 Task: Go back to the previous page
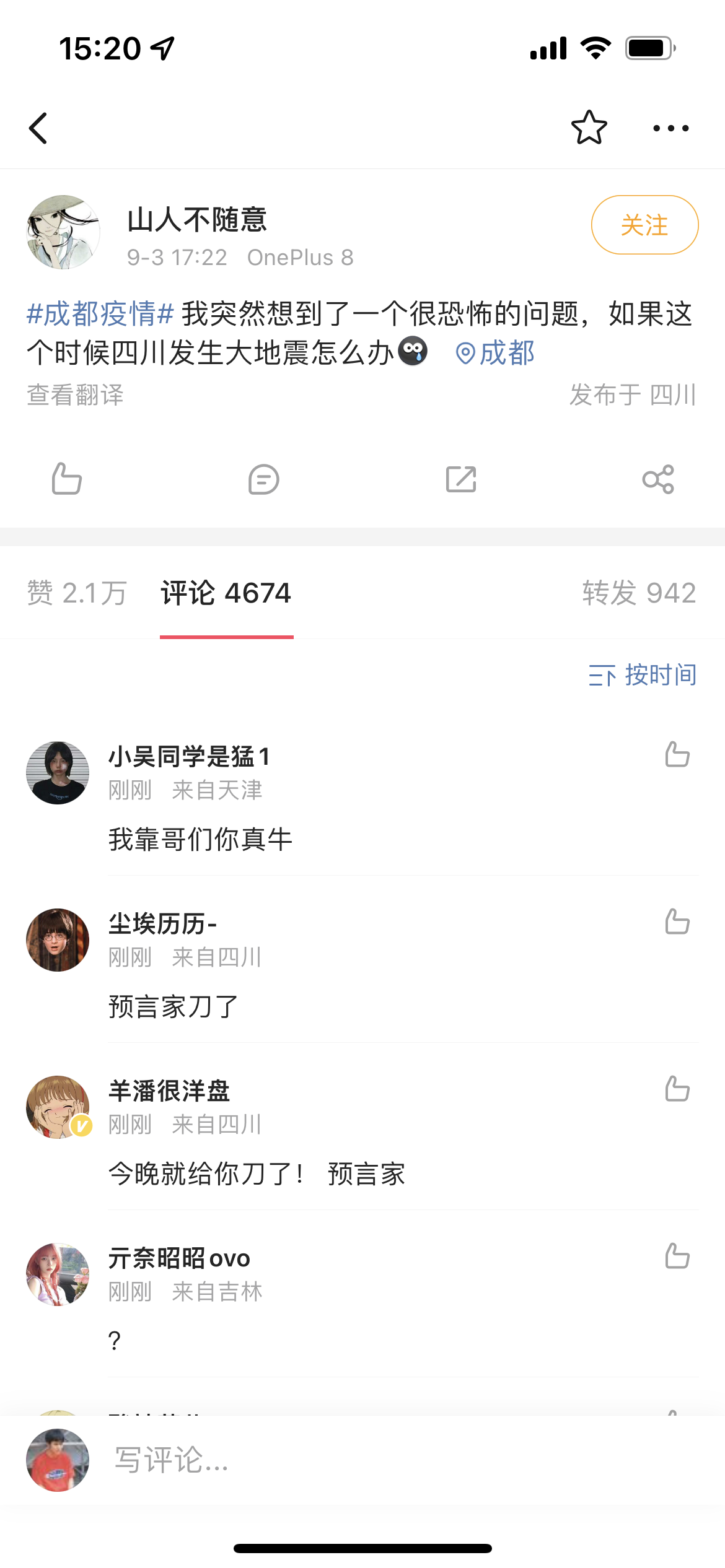pos(38,128)
